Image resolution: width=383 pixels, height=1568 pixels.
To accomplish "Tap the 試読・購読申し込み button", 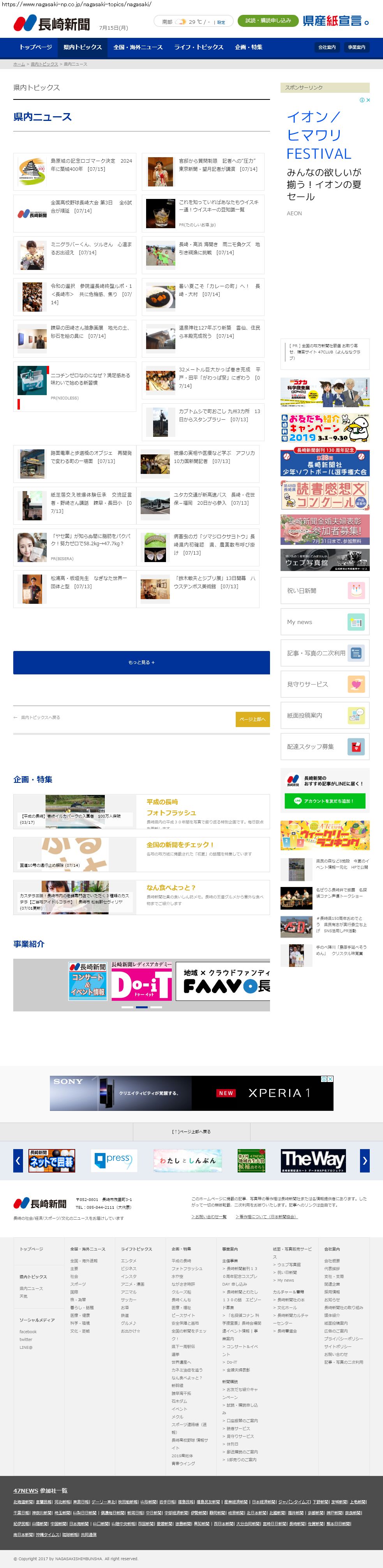I will (268, 21).
